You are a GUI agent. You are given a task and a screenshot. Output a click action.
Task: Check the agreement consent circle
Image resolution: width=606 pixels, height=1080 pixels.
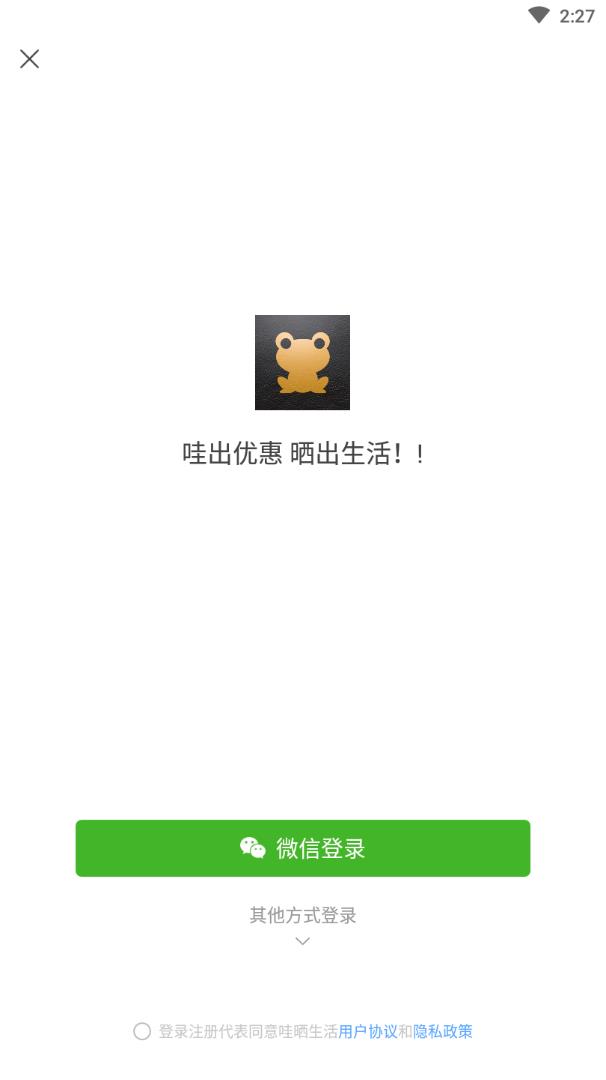click(142, 1031)
